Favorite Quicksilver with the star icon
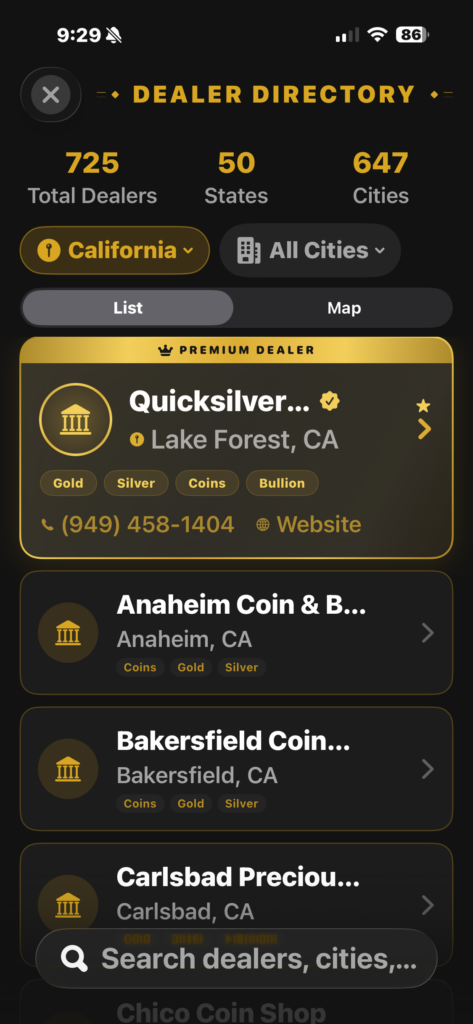 pos(423,406)
